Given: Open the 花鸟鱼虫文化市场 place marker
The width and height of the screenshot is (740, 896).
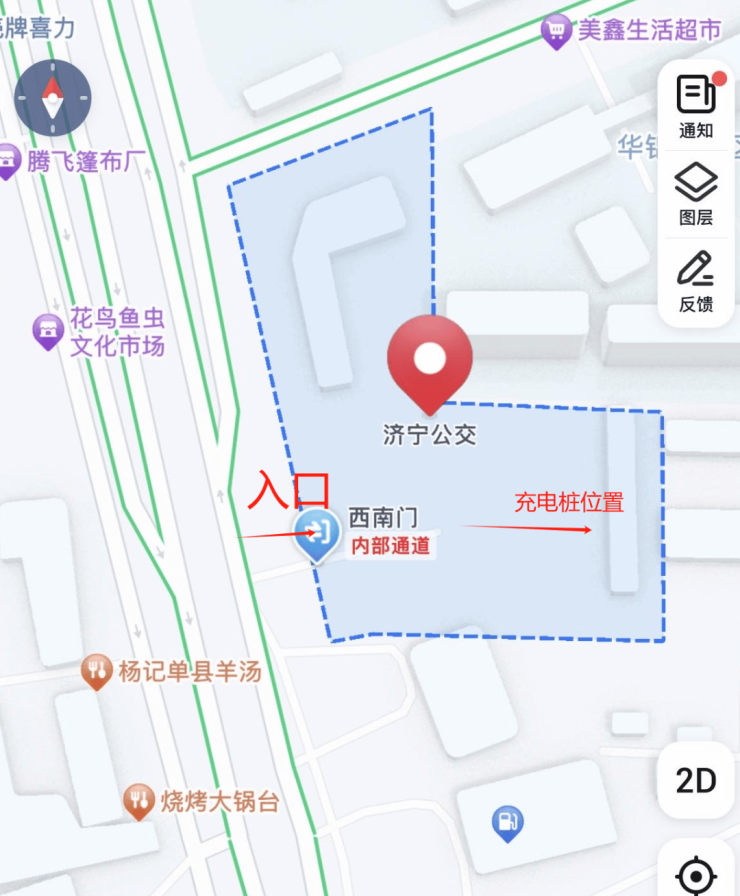Looking at the screenshot, I should pos(48,331).
